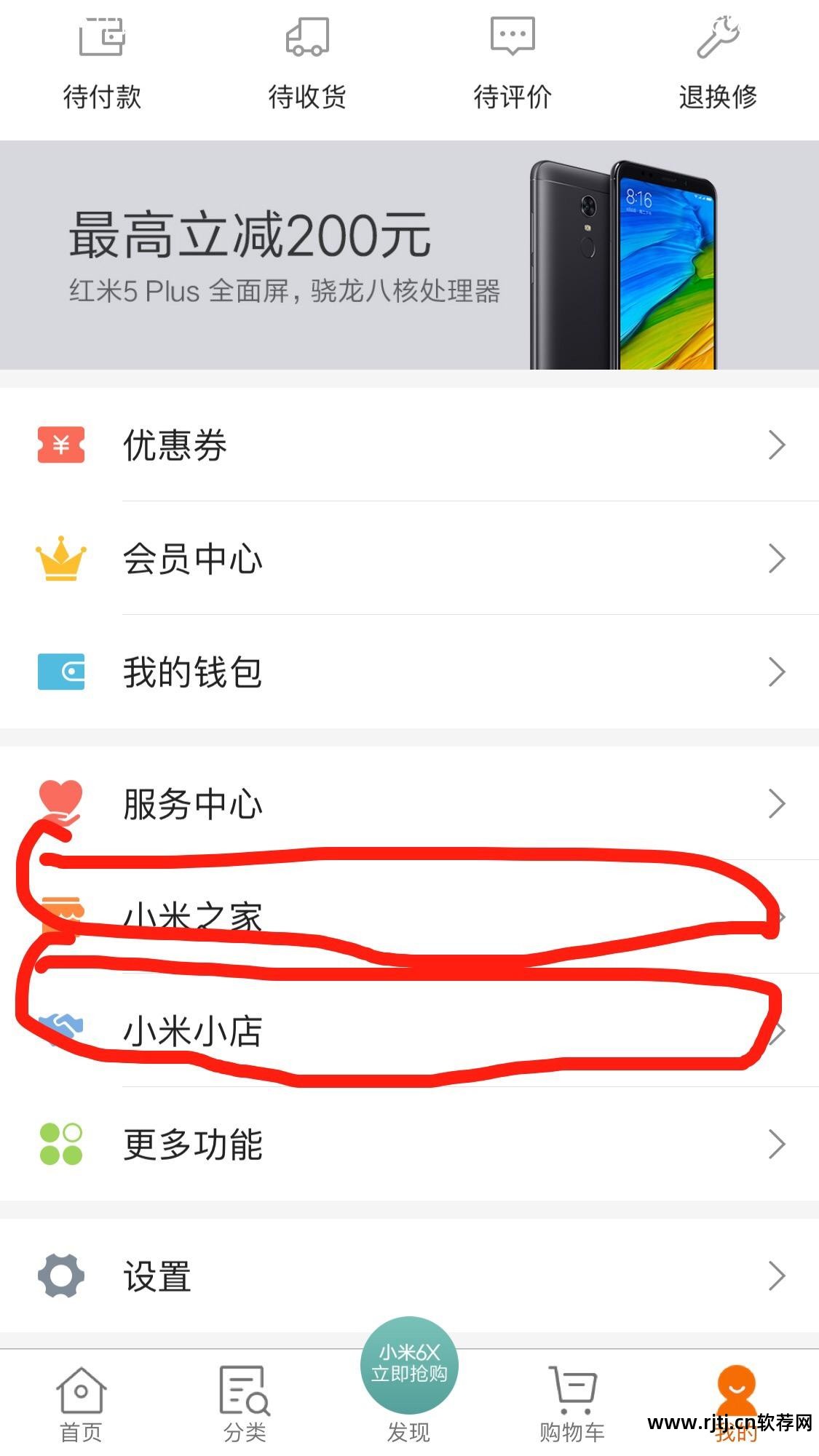
Task: Open 优惠券 coupons
Action: pos(409,445)
